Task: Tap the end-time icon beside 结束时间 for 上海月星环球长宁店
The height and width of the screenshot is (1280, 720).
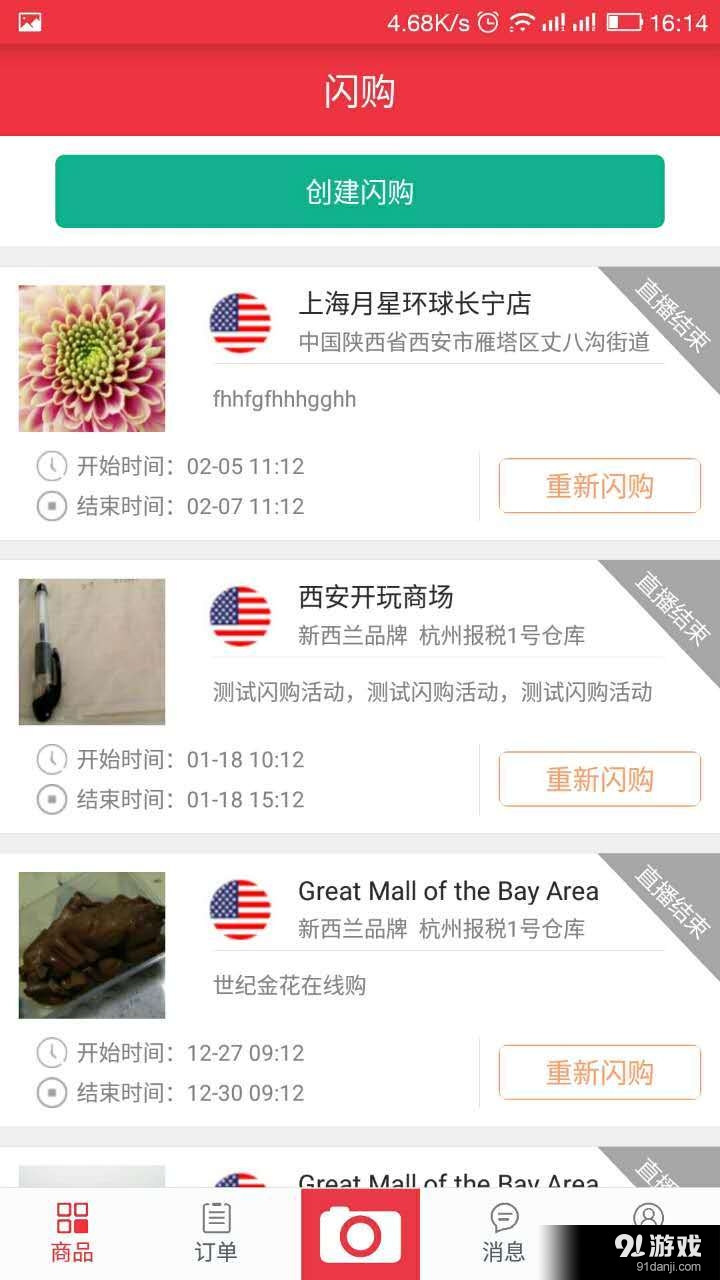Action: 55,506
